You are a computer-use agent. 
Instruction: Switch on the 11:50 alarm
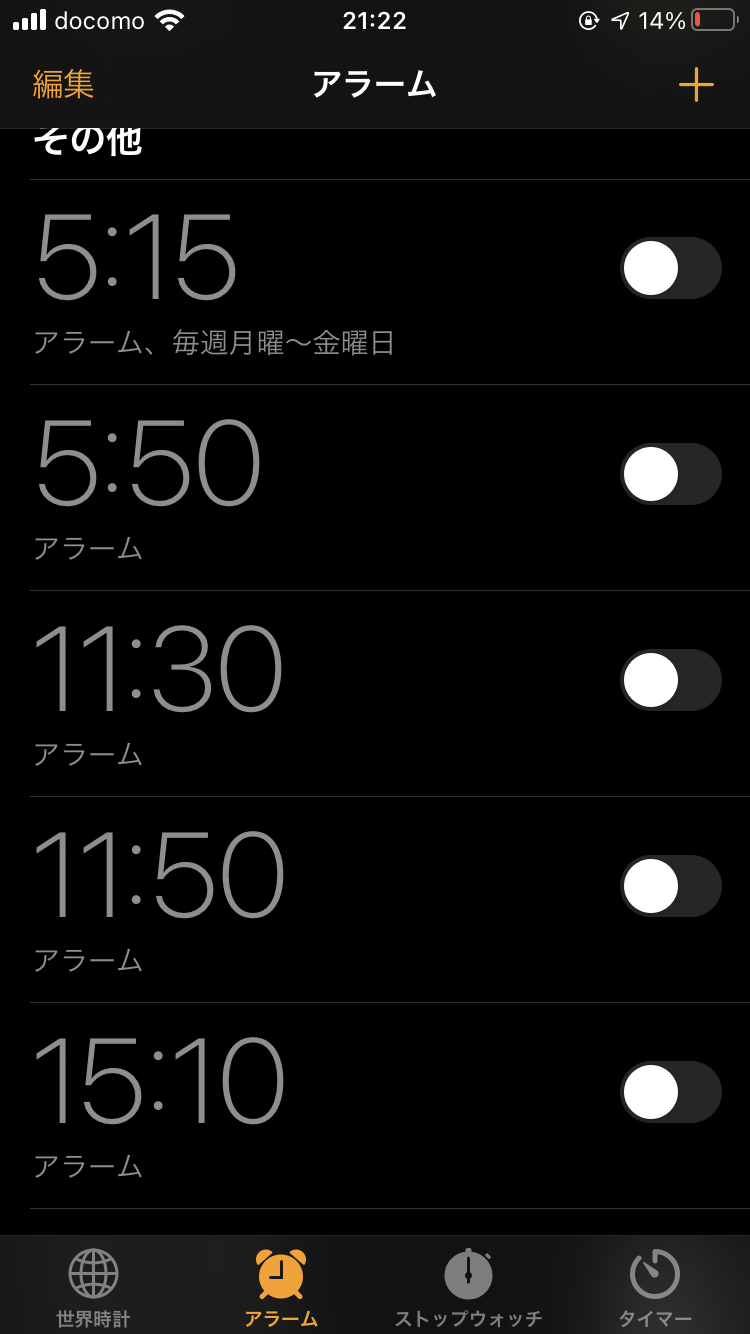tap(671, 886)
